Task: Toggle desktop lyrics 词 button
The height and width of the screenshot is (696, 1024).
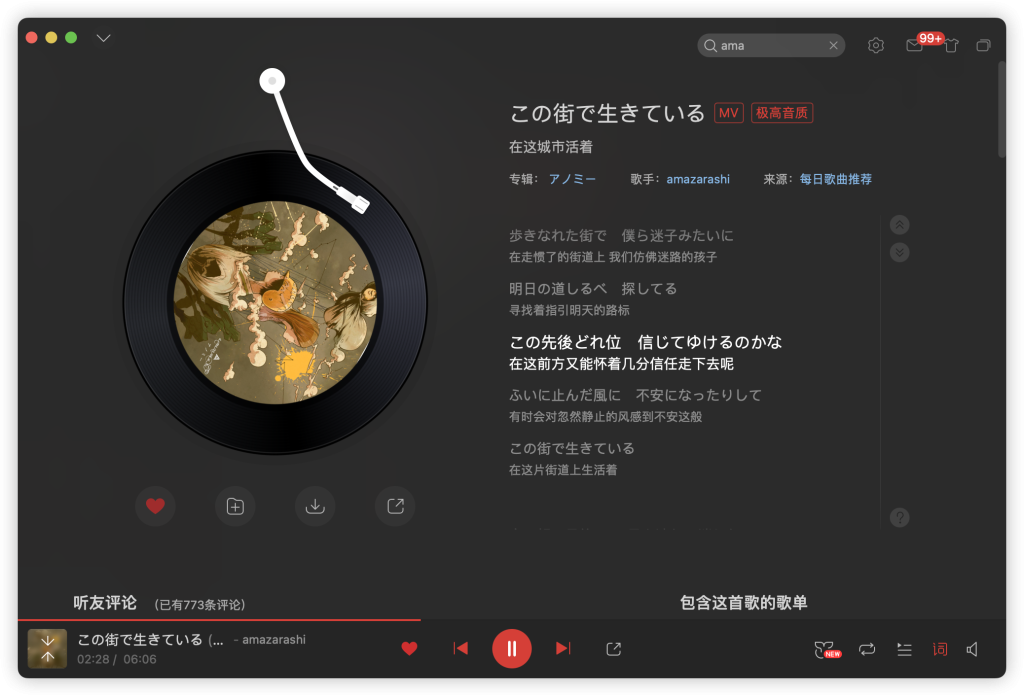Action: (x=939, y=649)
